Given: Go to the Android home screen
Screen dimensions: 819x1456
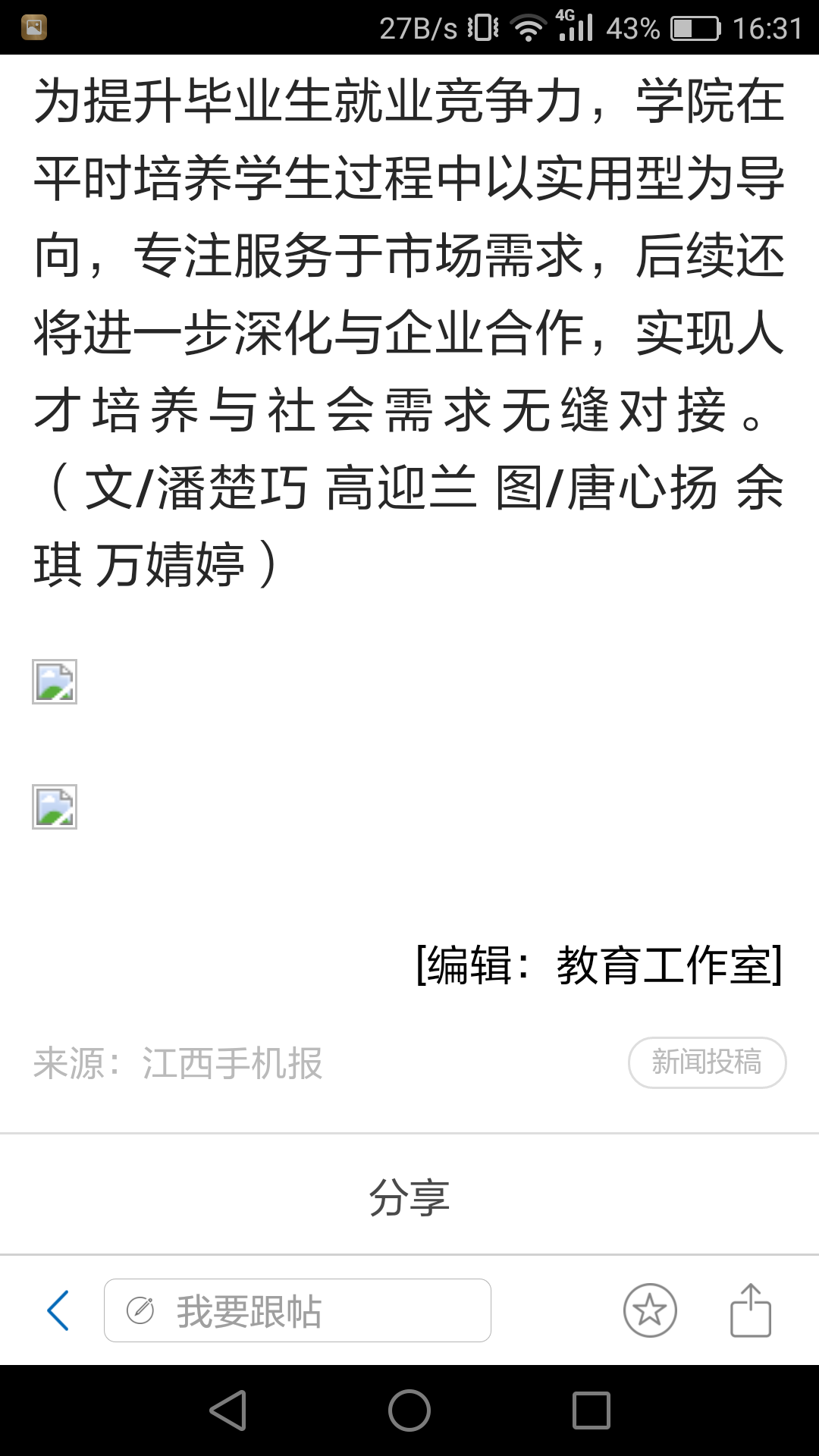Looking at the screenshot, I should click(409, 1410).
